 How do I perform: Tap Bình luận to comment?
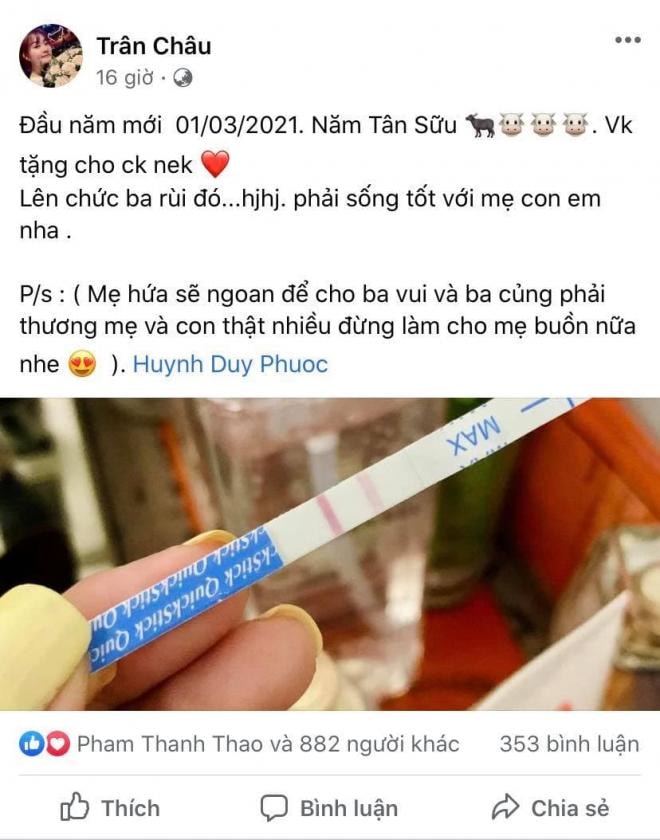[329, 807]
